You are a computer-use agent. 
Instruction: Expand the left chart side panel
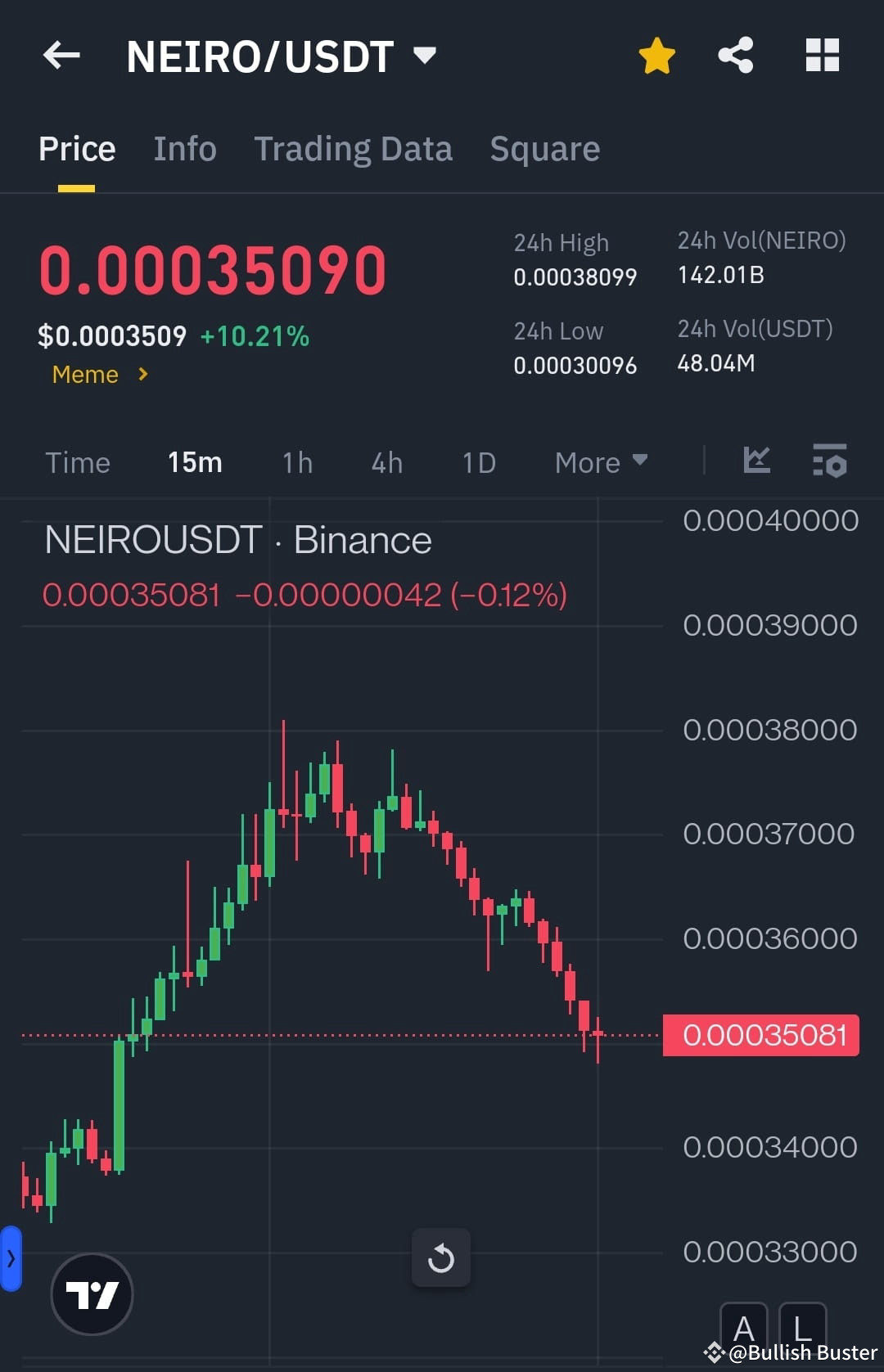click(11, 1258)
